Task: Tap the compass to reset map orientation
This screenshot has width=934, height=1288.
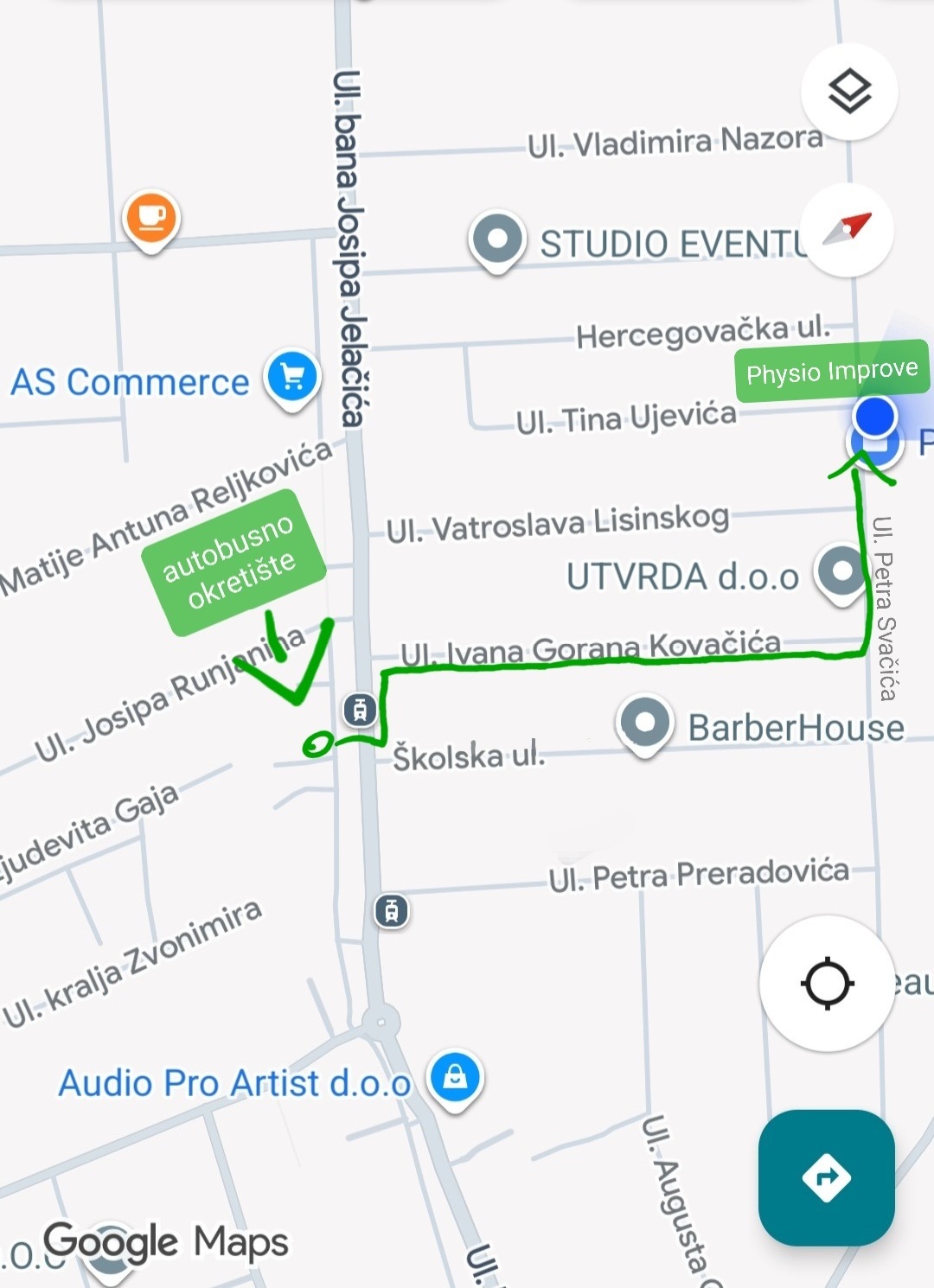Action: point(848,229)
